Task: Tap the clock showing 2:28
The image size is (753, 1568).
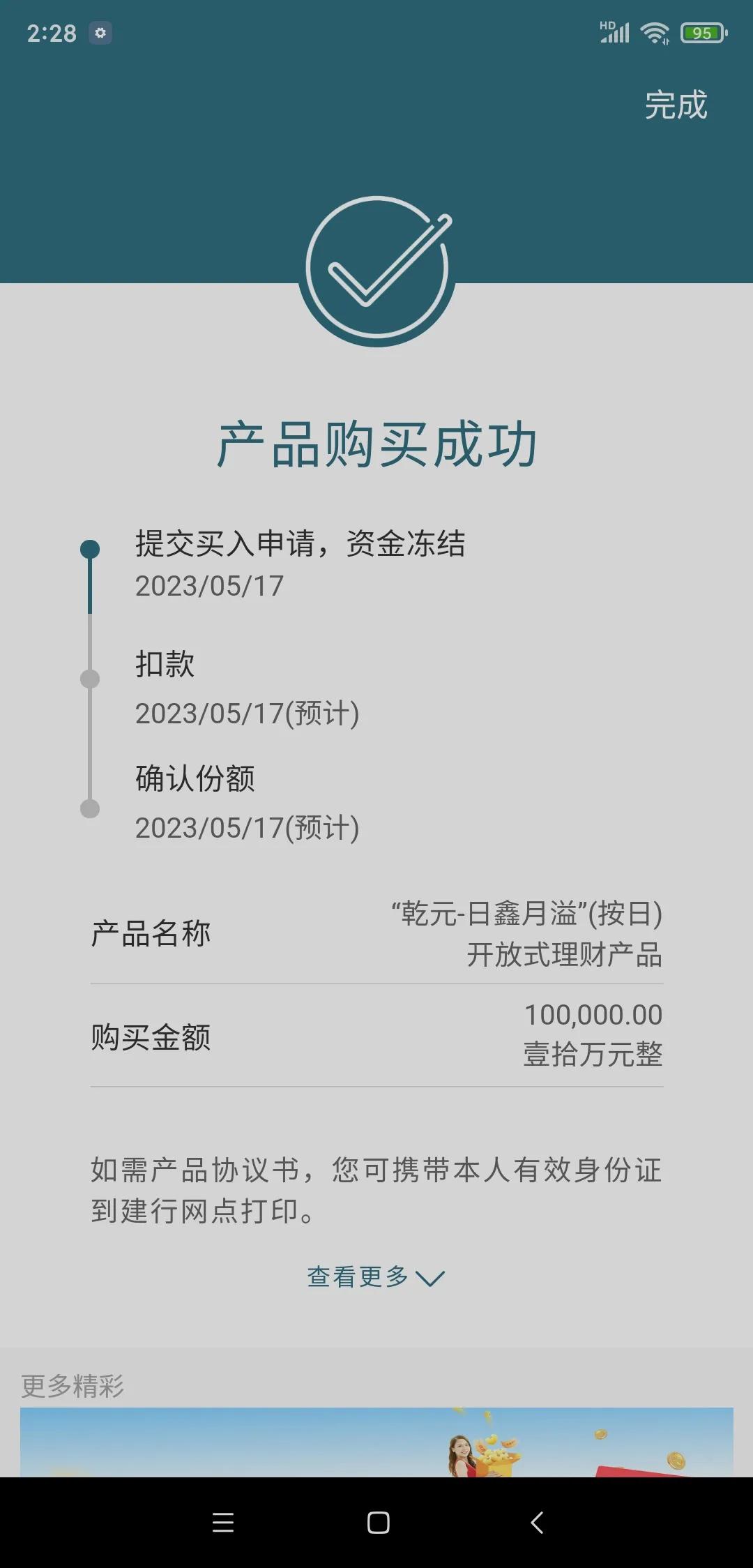Action: pyautogui.click(x=52, y=32)
